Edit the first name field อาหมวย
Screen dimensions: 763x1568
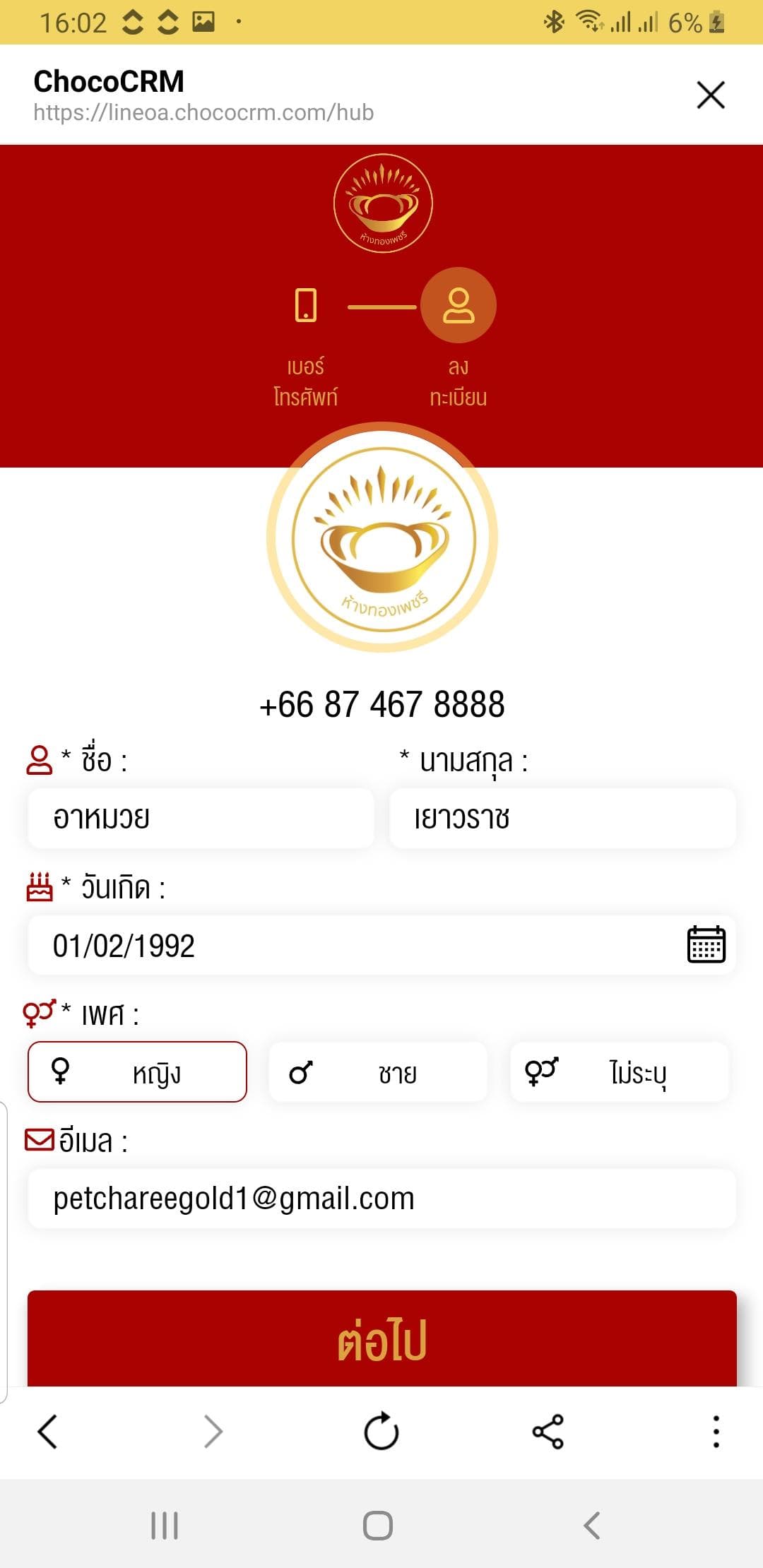pos(201,818)
